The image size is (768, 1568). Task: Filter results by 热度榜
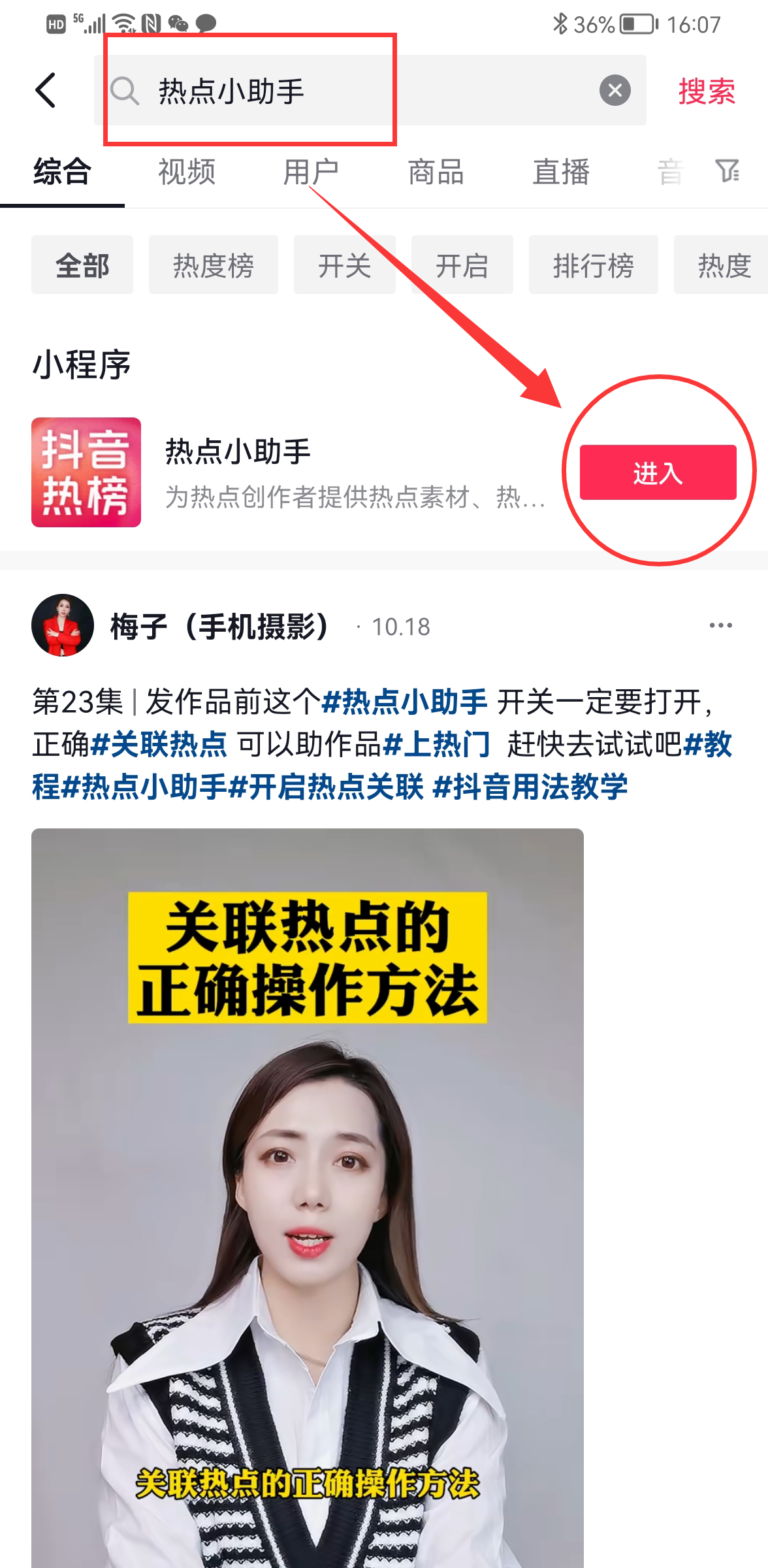click(214, 265)
